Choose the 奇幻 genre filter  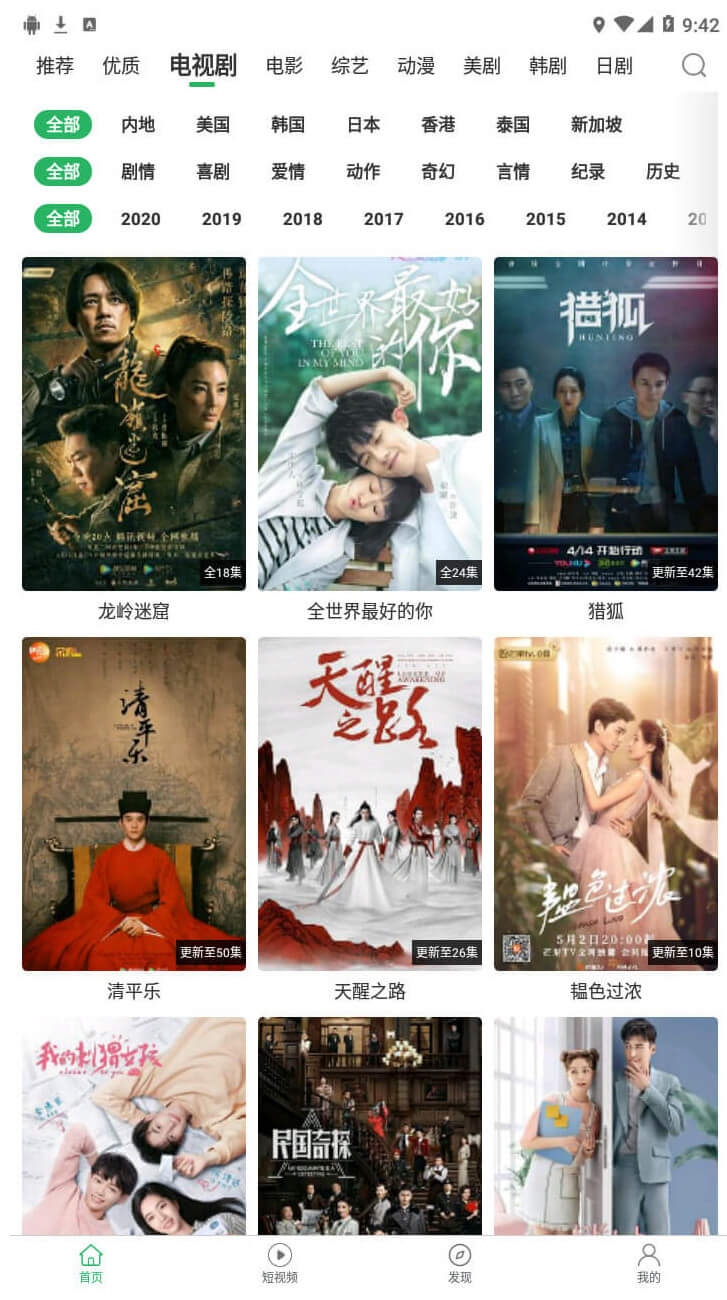[438, 172]
